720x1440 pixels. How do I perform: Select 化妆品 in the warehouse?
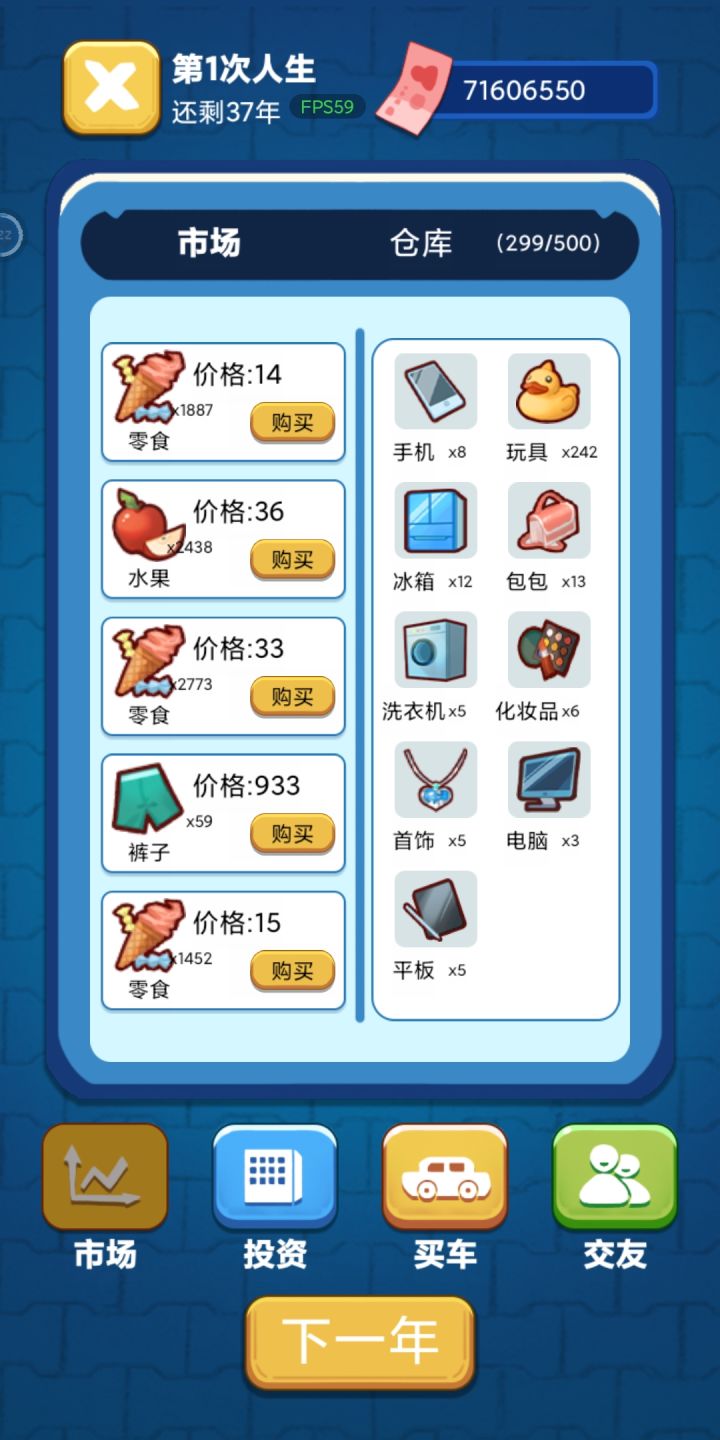[x=549, y=649]
